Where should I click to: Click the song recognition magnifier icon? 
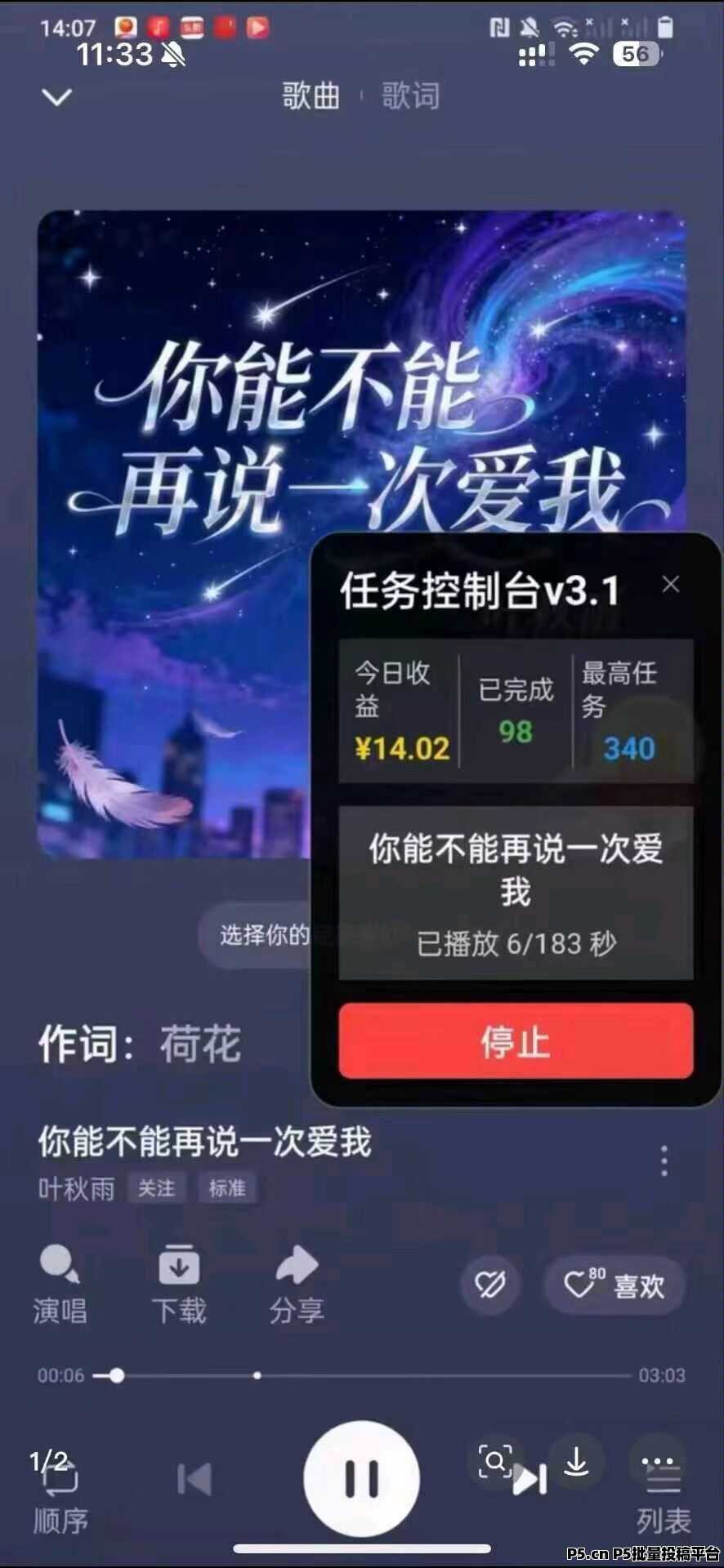494,1462
